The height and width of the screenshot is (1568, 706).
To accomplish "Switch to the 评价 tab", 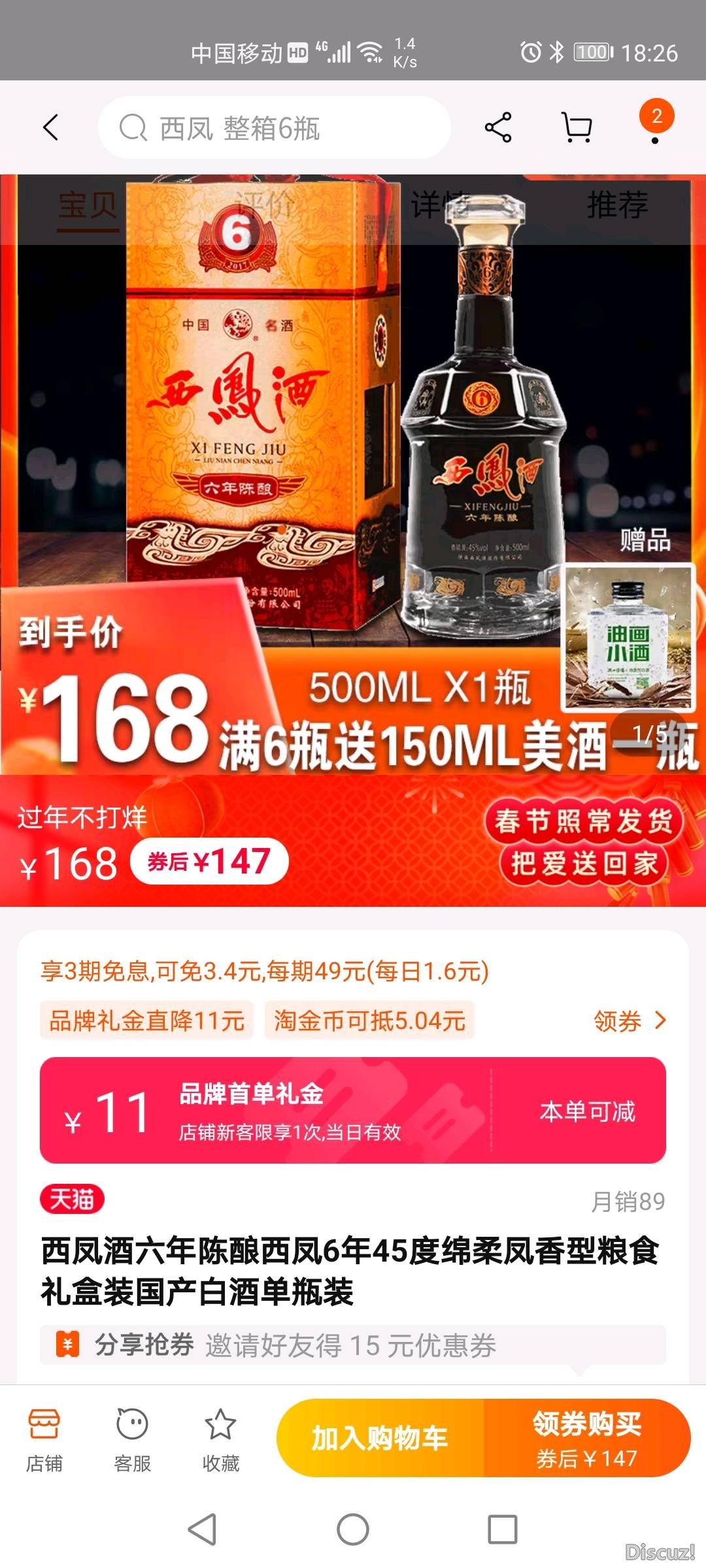I will pos(265,206).
